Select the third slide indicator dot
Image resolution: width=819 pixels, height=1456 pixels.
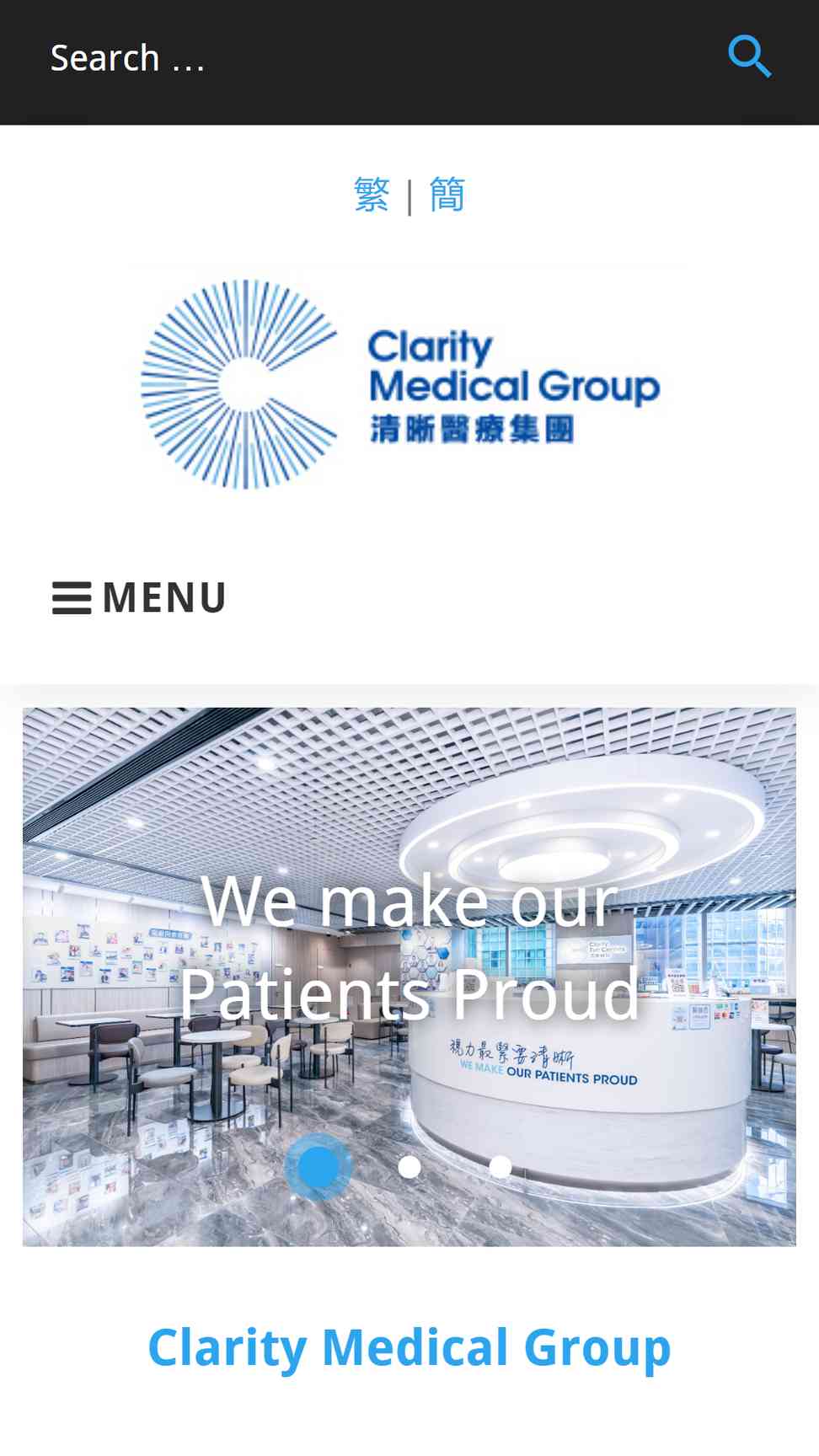500,1167
